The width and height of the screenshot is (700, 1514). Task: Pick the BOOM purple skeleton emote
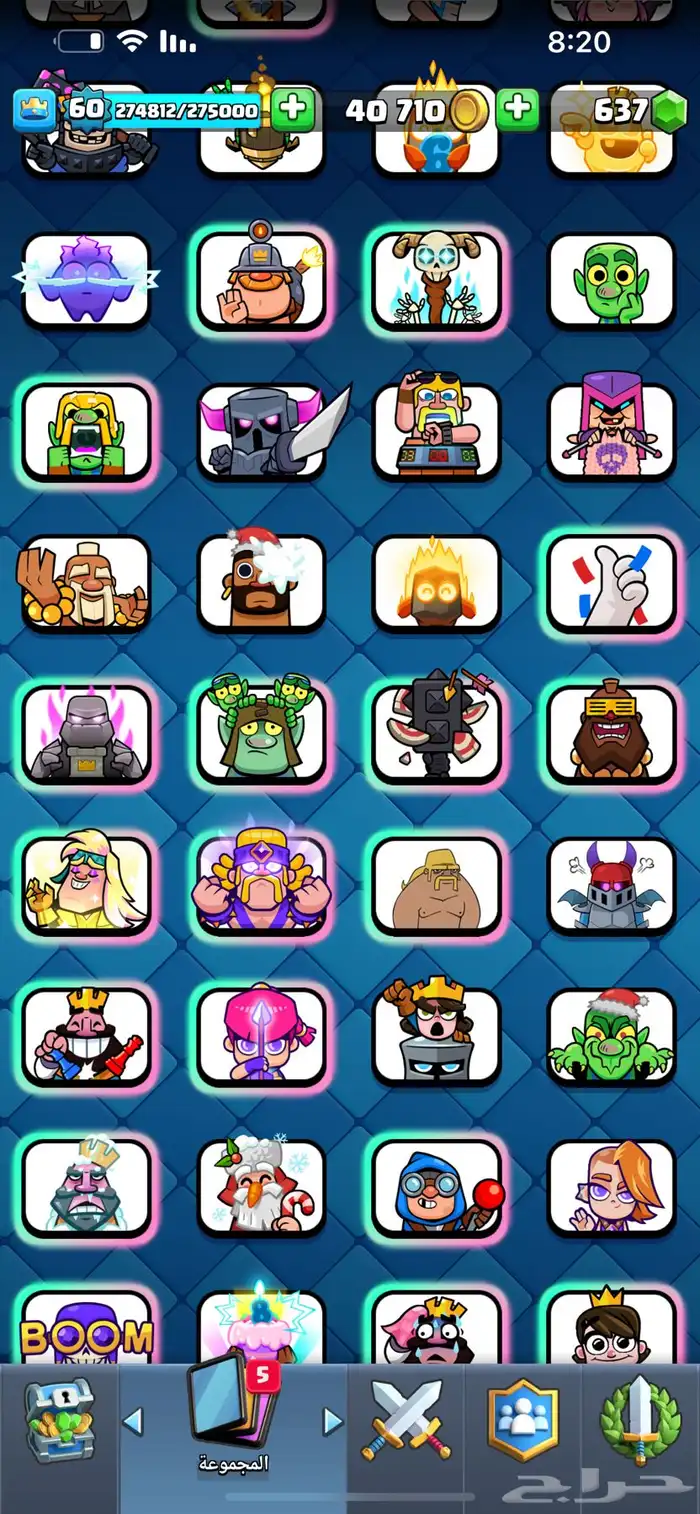click(86, 1332)
